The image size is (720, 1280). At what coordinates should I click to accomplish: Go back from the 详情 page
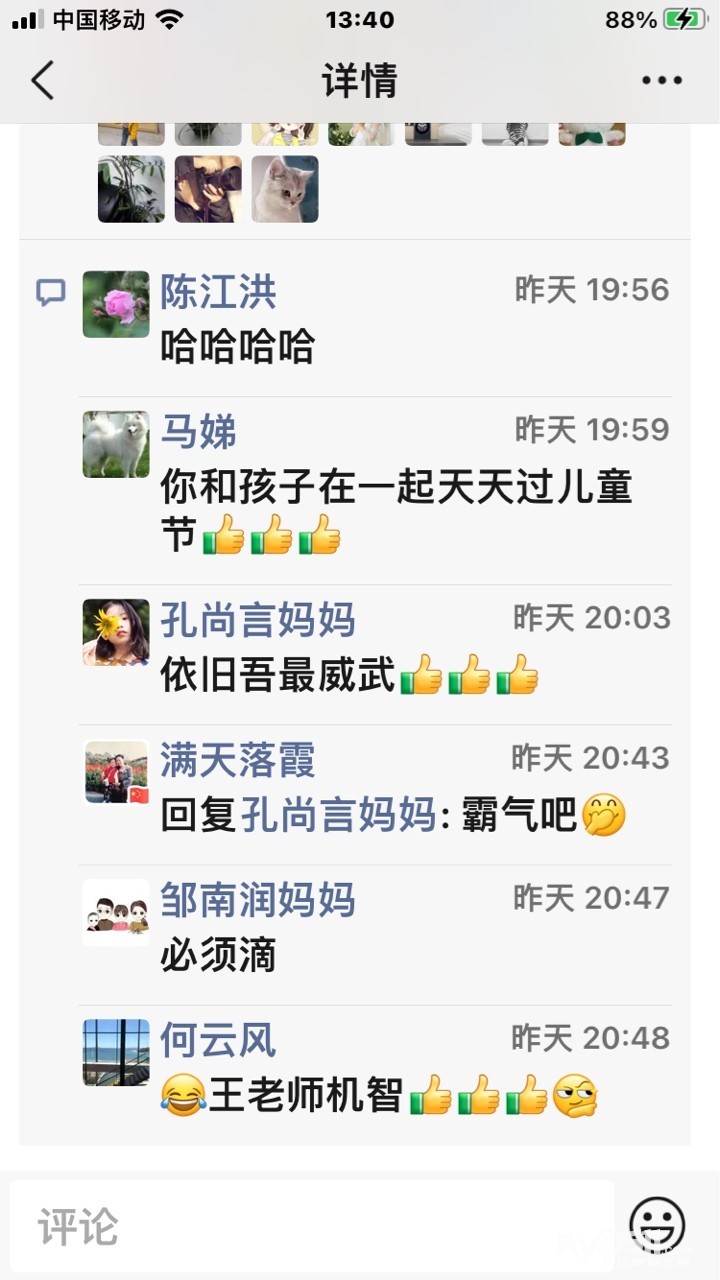point(42,80)
